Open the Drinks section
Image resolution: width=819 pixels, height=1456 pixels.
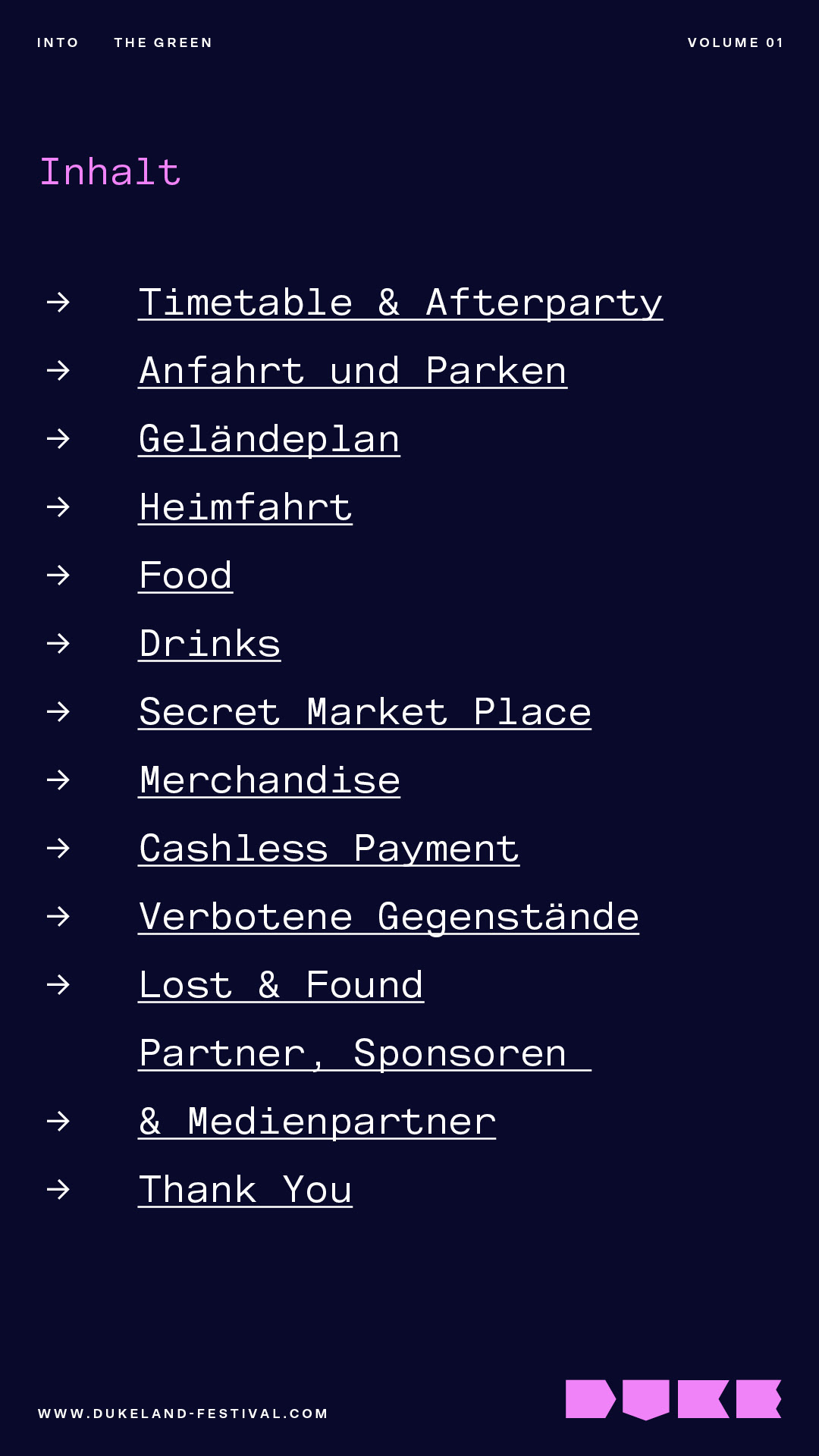[x=209, y=645]
